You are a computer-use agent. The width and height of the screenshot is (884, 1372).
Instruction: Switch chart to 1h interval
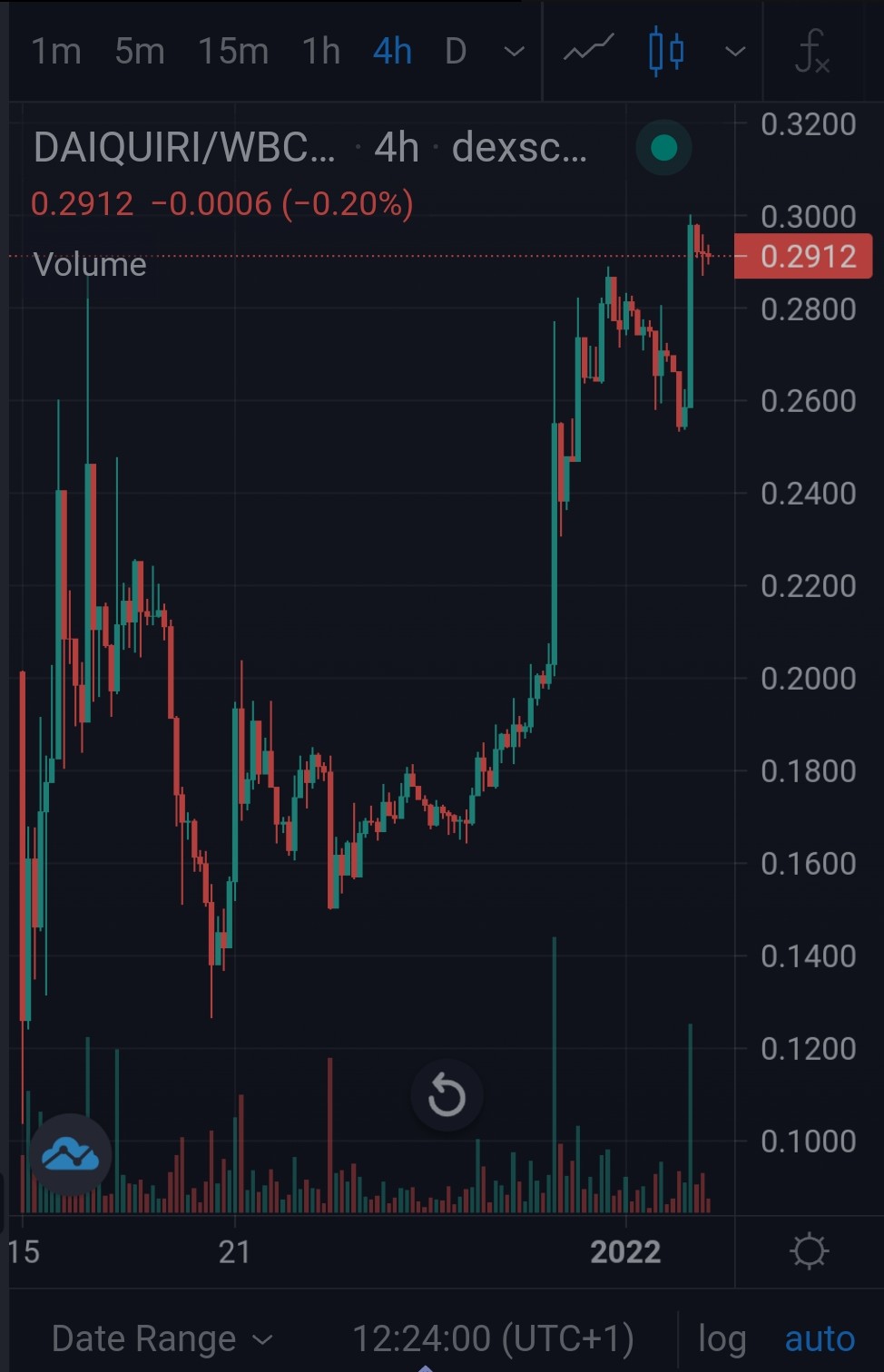click(x=321, y=52)
